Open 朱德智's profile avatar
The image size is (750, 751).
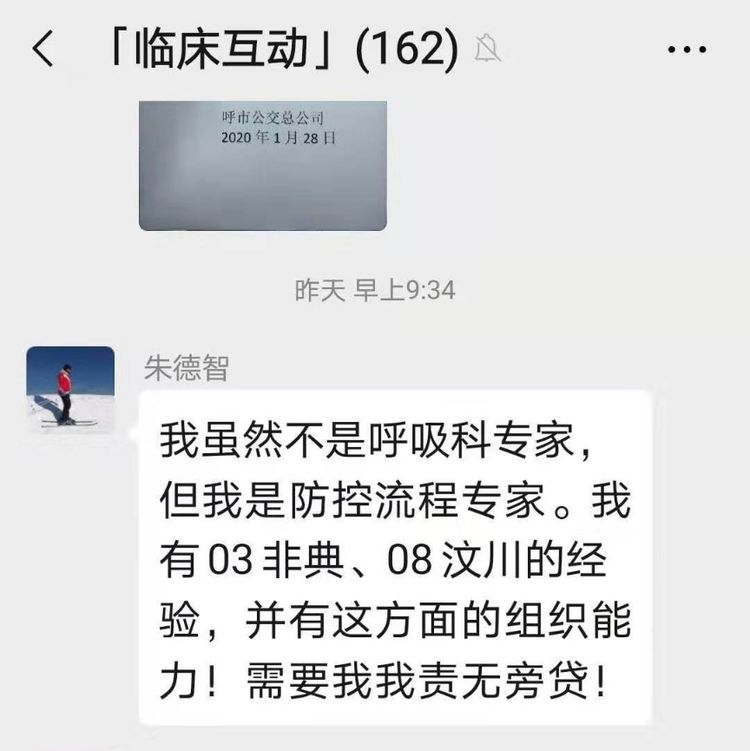point(70,389)
